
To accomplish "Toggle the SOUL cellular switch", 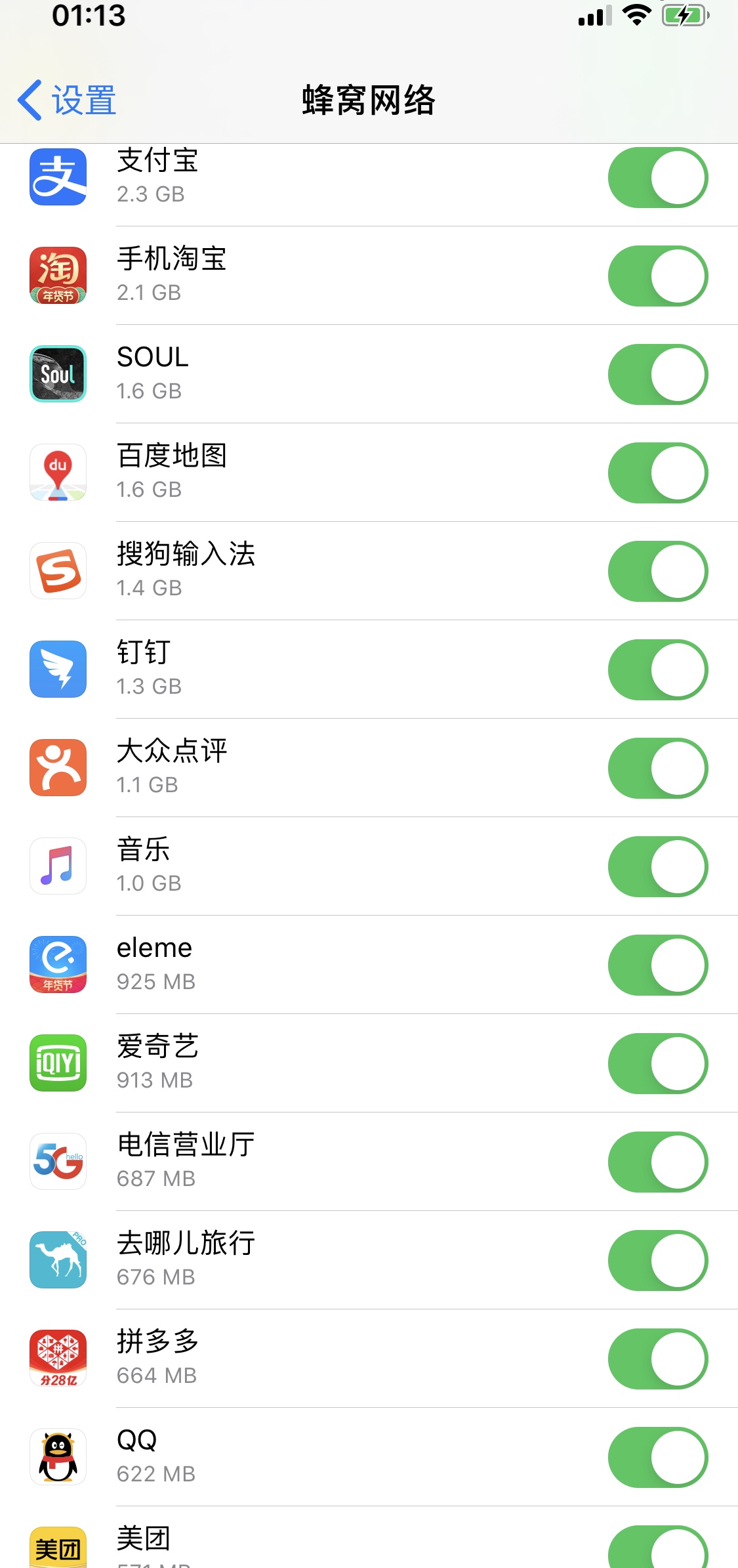I will [657, 375].
